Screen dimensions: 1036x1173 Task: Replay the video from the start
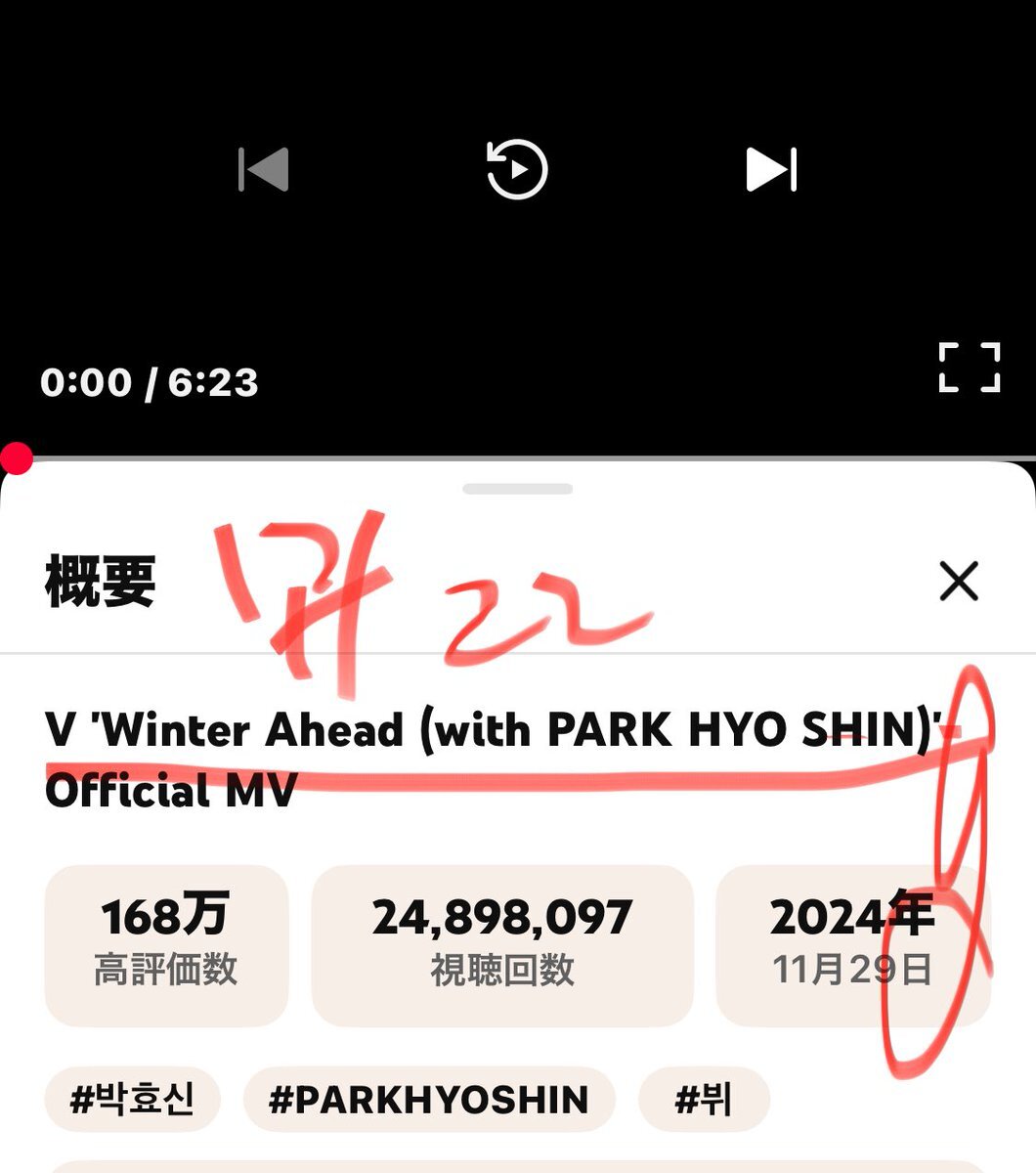(517, 170)
